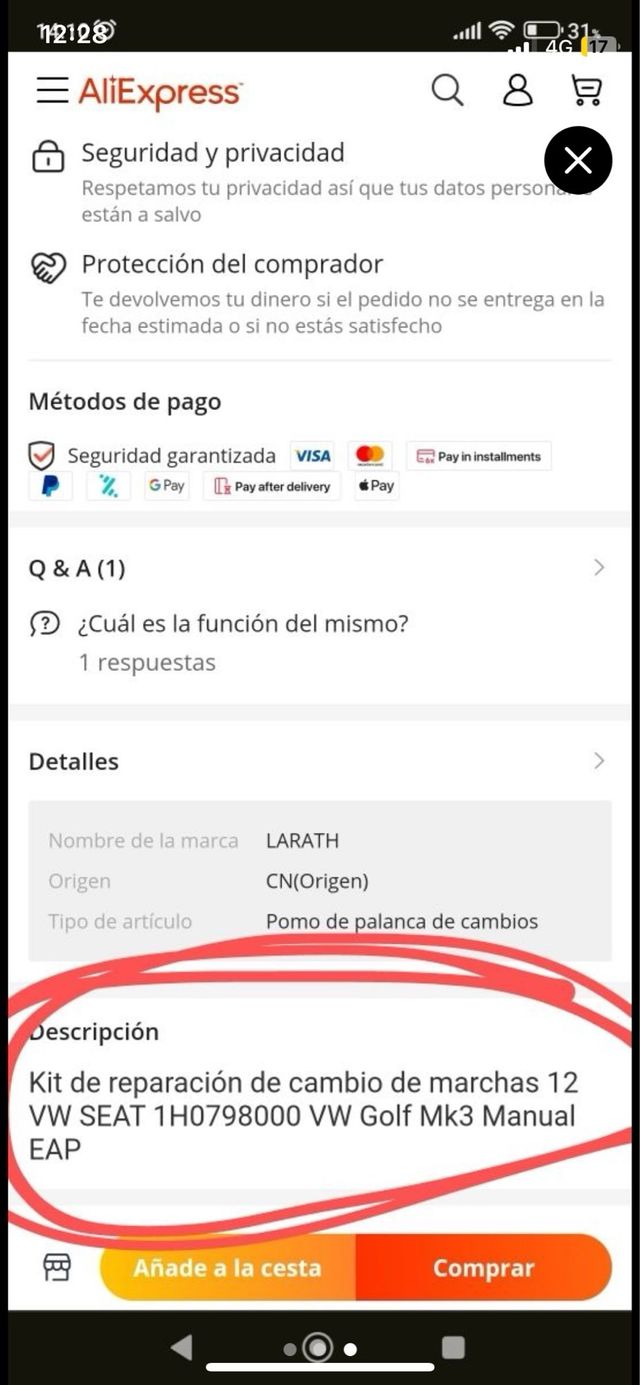
Task: Visit the seller's store icon
Action: coord(57,1268)
